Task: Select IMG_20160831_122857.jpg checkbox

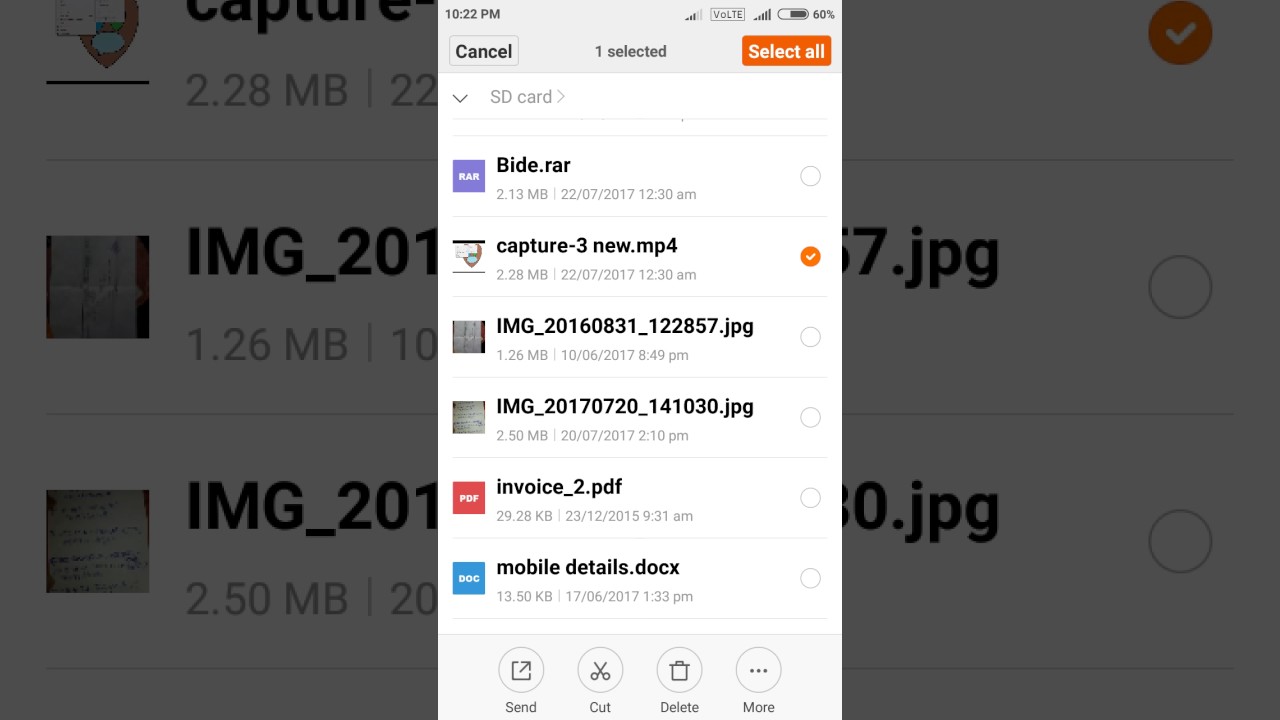Action: [x=810, y=337]
